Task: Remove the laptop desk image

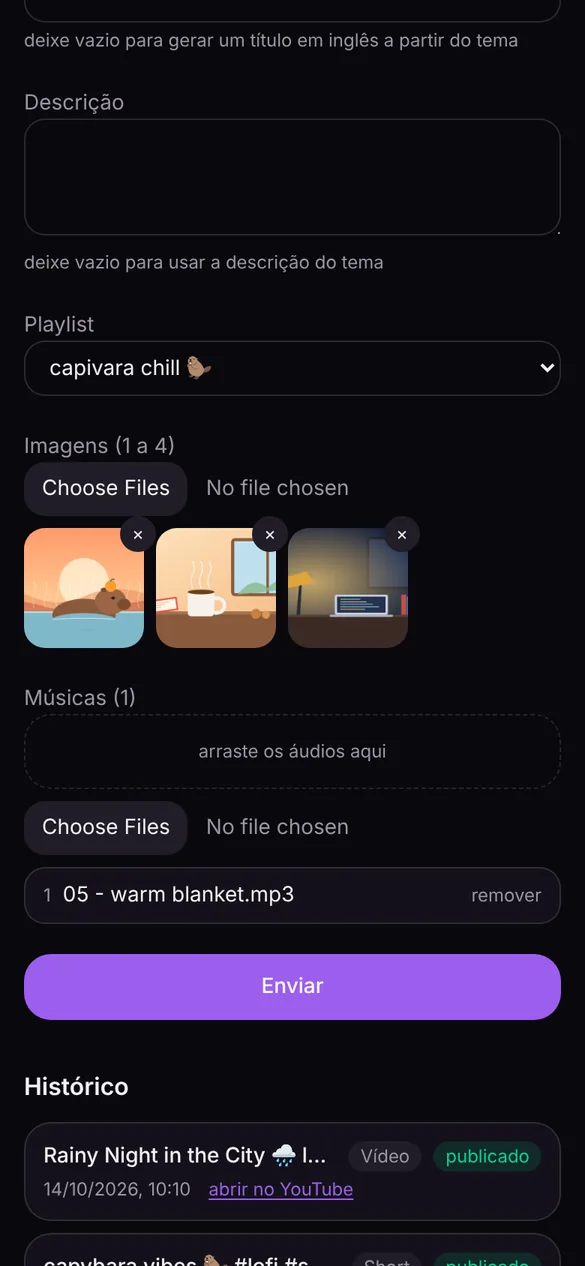Action: (402, 535)
